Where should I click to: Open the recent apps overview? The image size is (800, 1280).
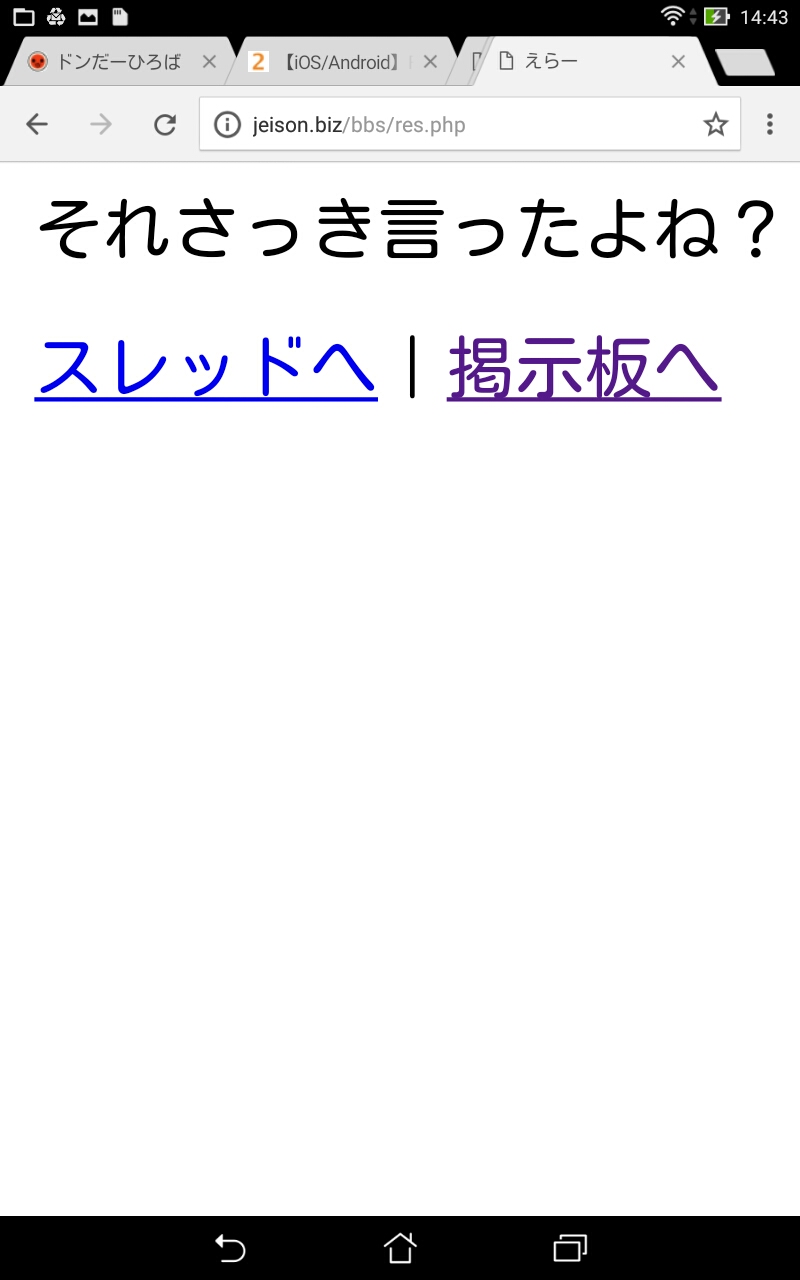(570, 1248)
